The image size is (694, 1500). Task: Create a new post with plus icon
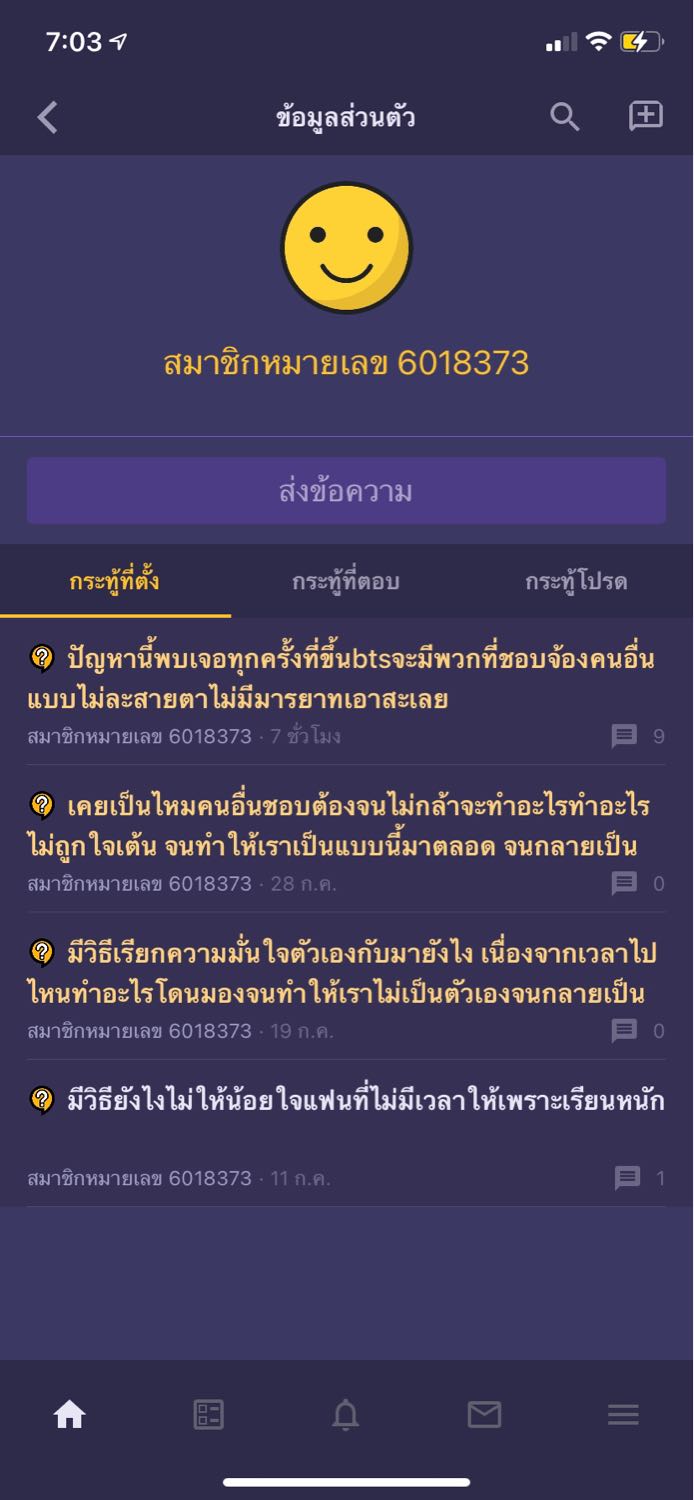point(646,116)
